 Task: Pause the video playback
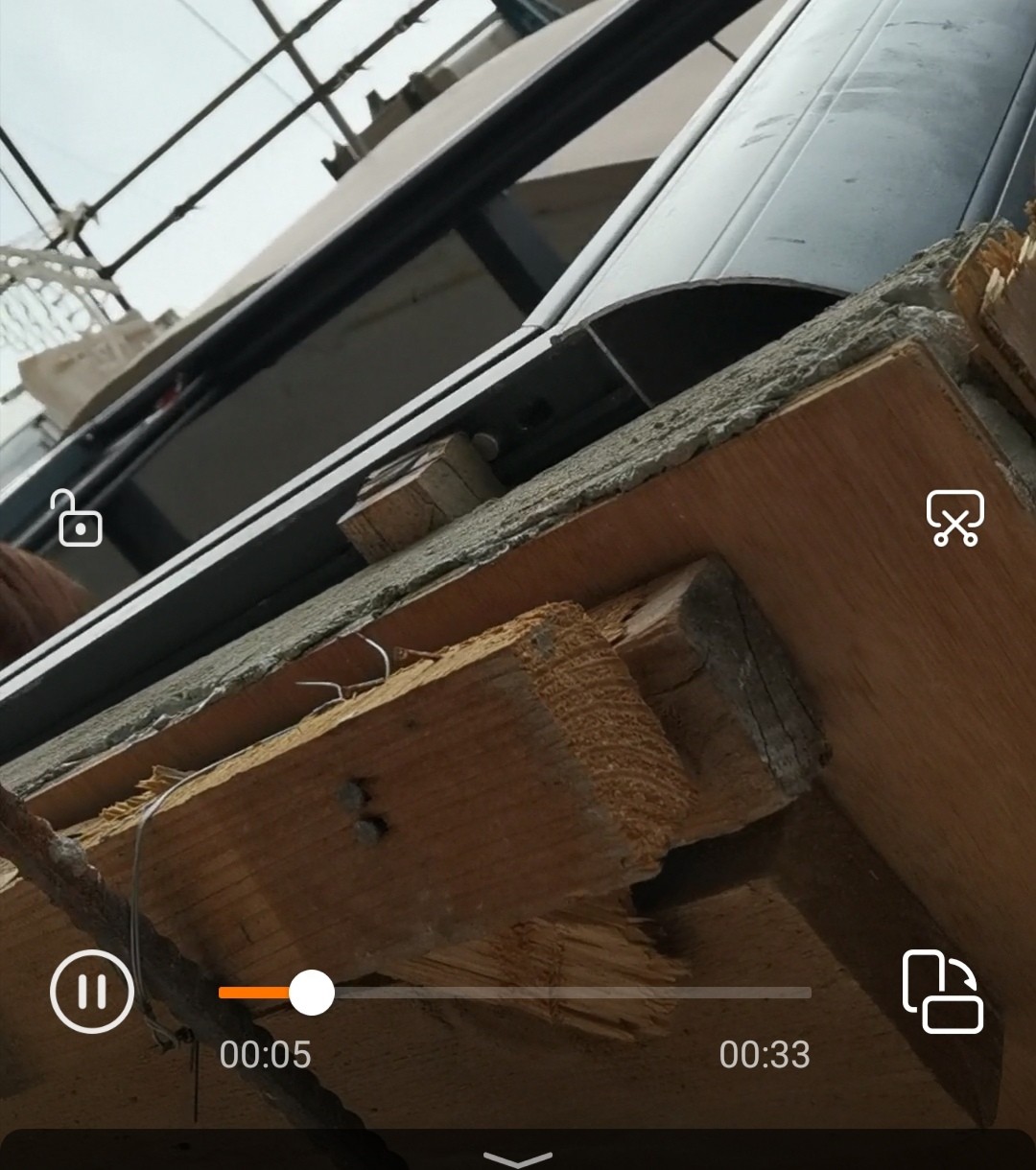[x=92, y=991]
